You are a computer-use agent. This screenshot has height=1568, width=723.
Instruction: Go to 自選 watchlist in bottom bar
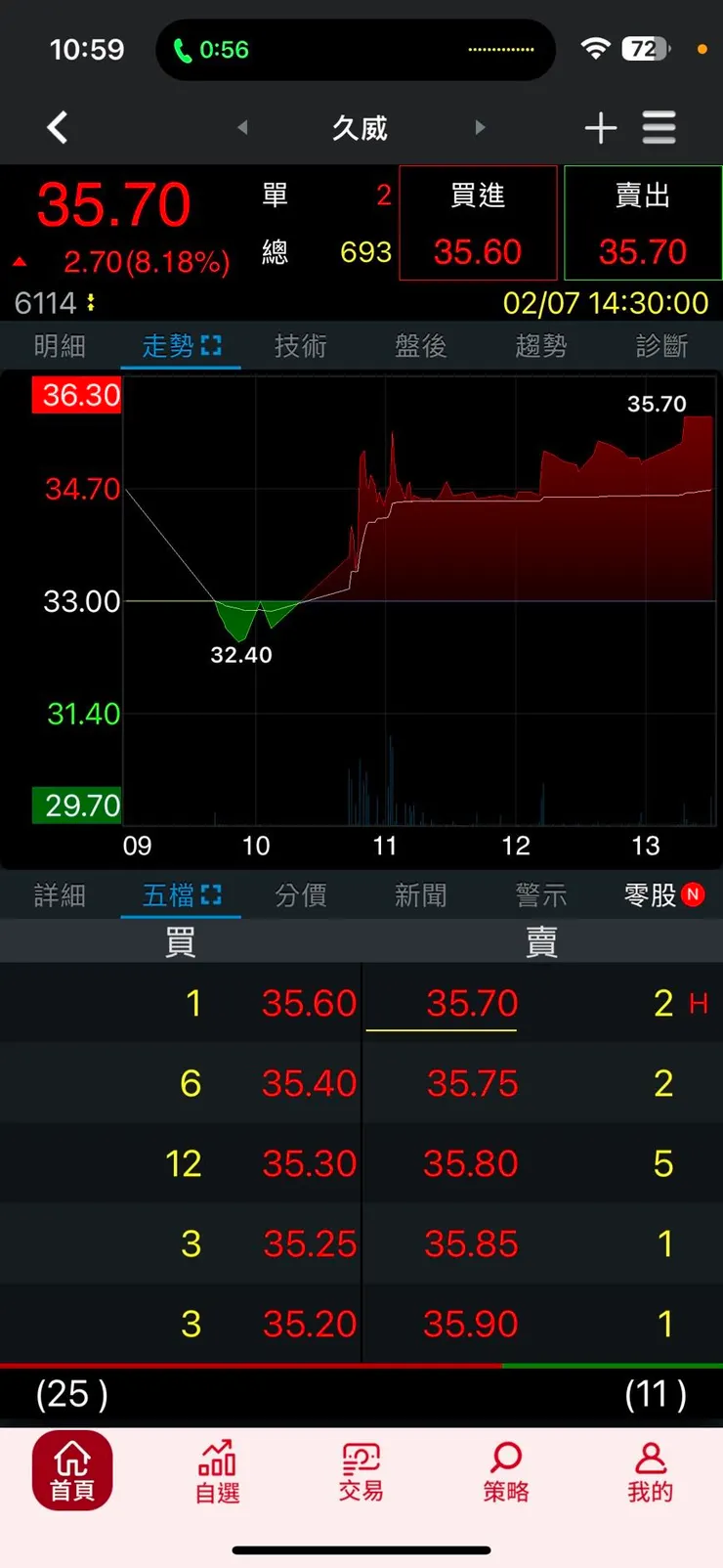tap(217, 1471)
